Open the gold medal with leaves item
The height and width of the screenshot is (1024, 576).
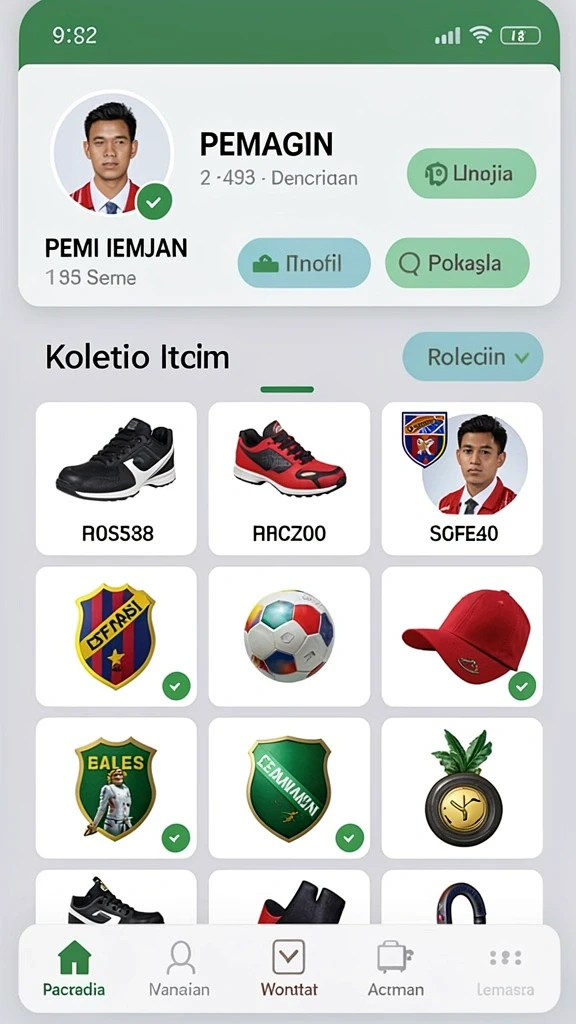[462, 788]
